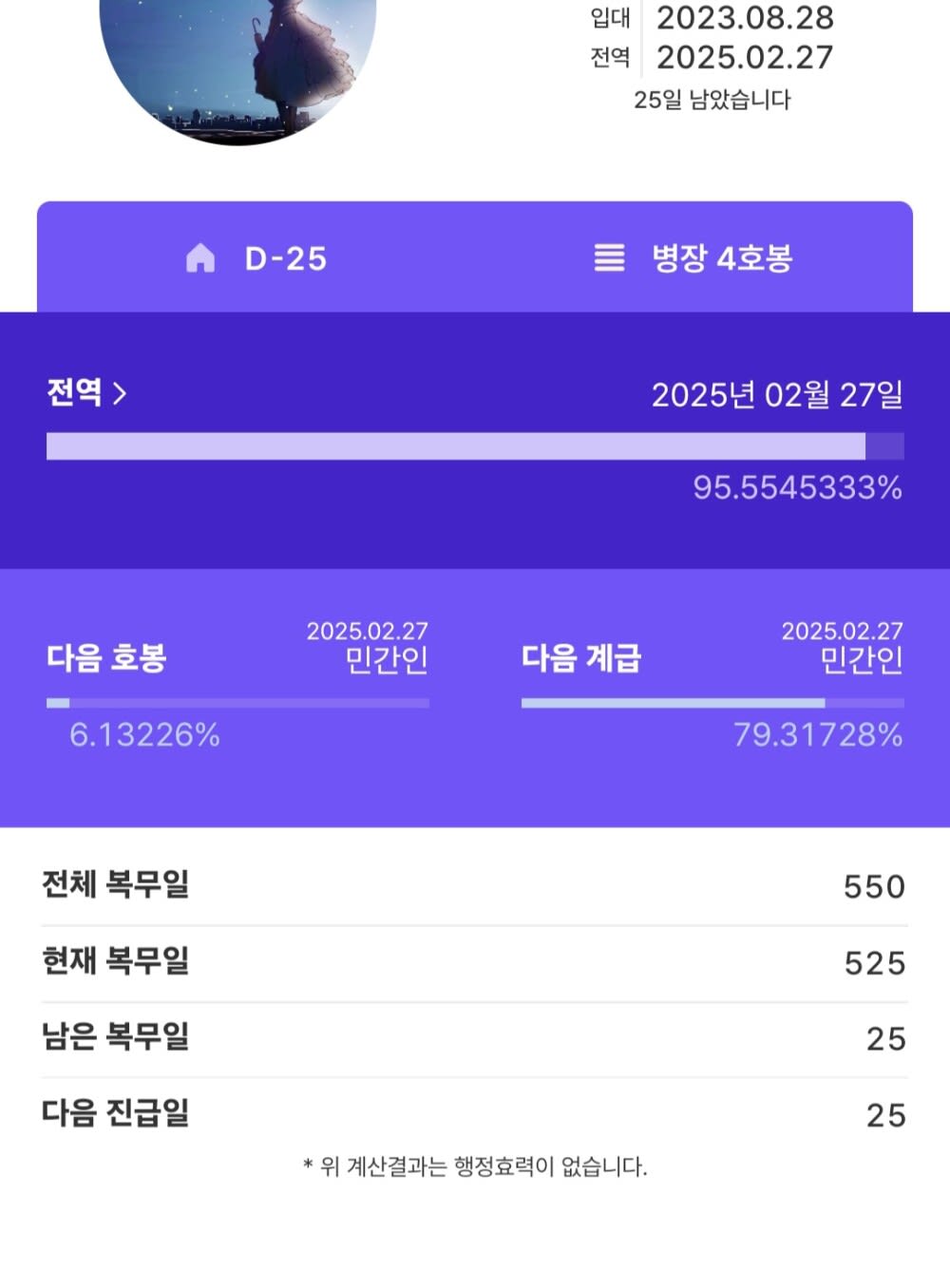Open the 병장 4호봉 rank tab
The image size is (950, 1288).
tap(693, 258)
